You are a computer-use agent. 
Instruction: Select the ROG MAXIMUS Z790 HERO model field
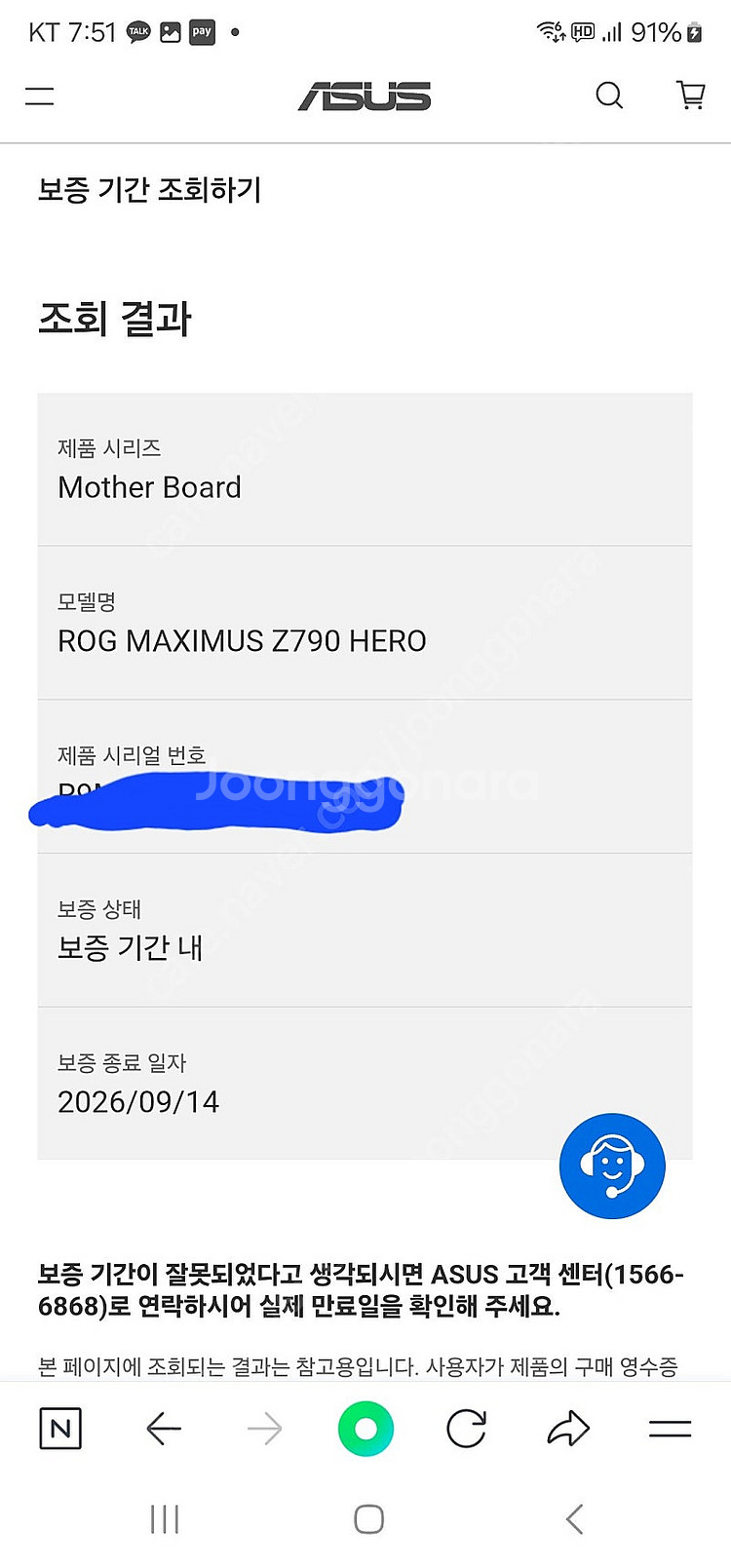[243, 640]
